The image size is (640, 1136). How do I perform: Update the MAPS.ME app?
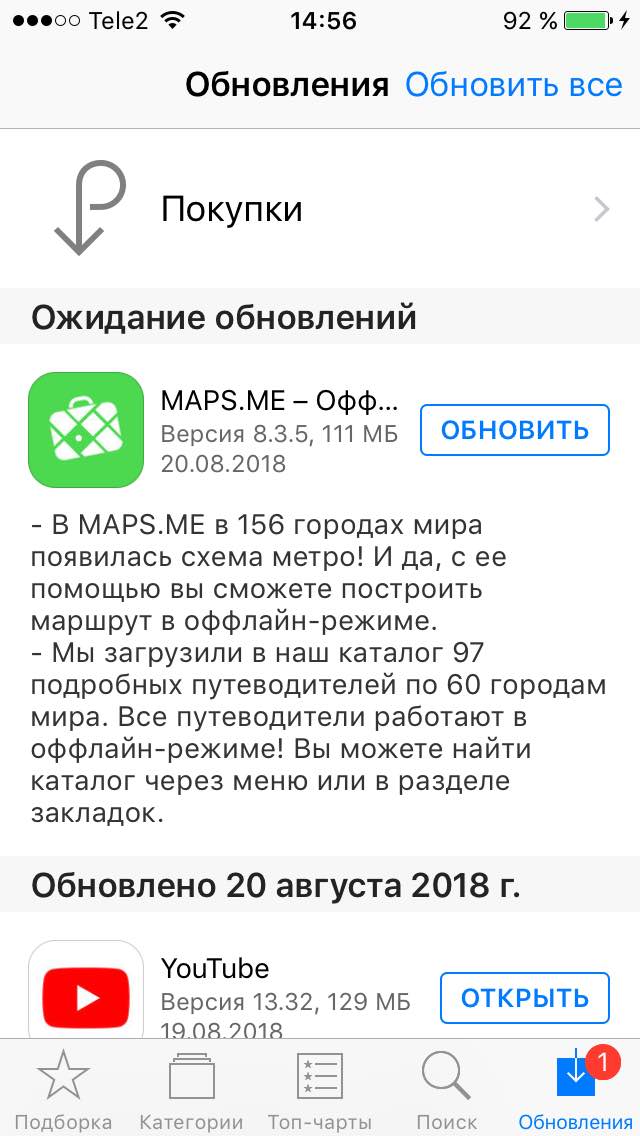click(515, 430)
